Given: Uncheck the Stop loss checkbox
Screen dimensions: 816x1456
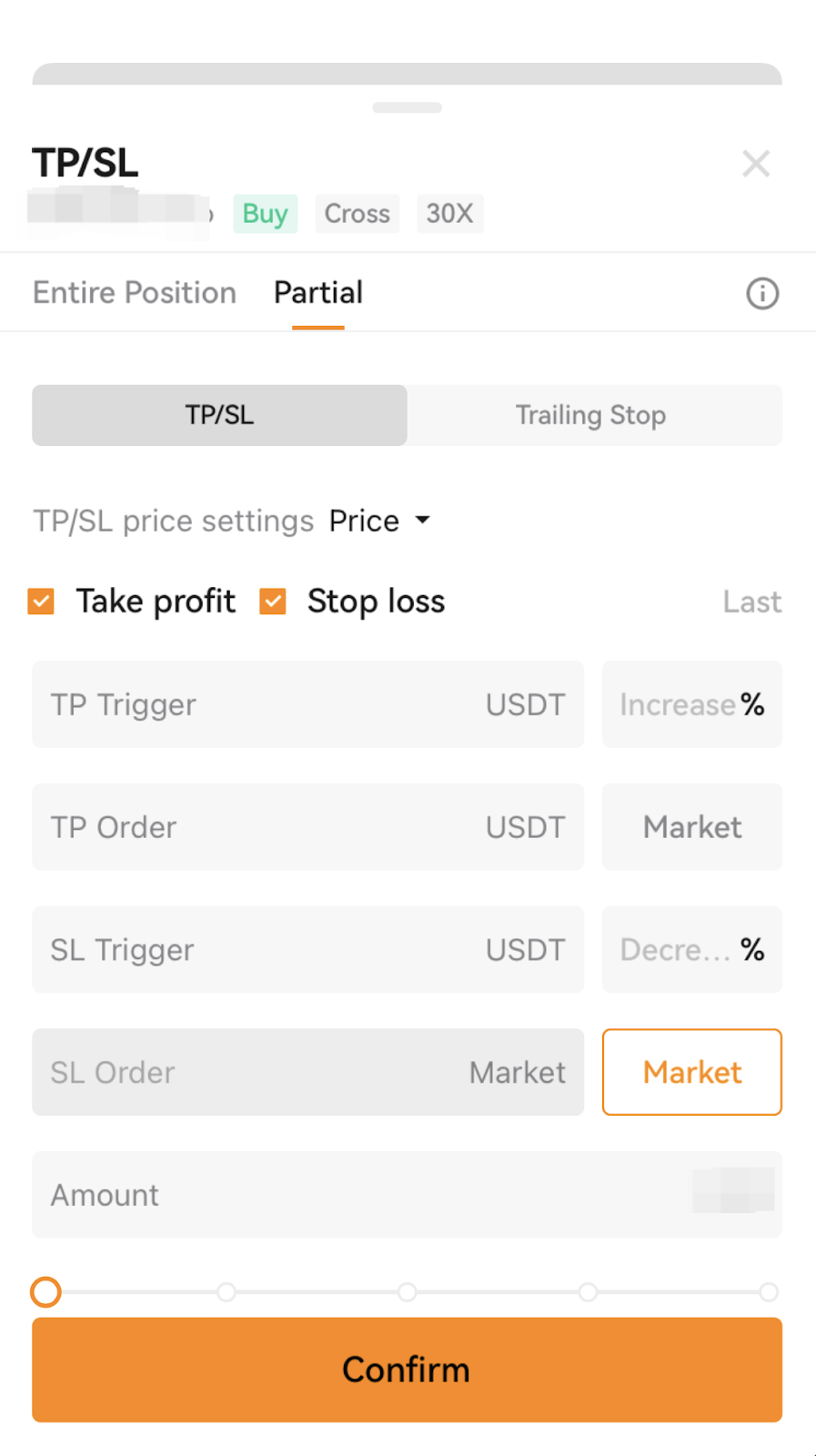Looking at the screenshot, I should click(x=273, y=602).
